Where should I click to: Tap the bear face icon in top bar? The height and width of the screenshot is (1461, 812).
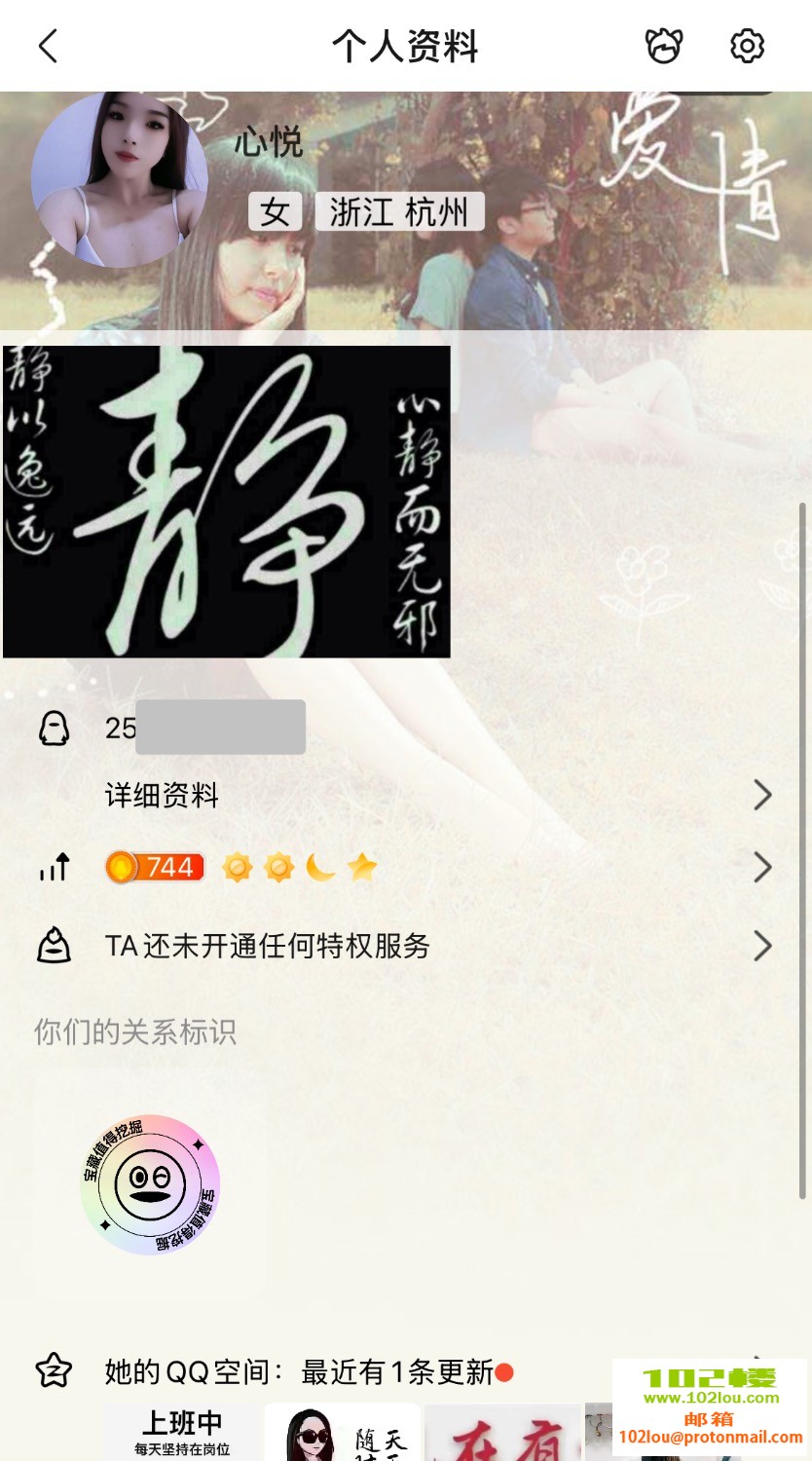663,46
